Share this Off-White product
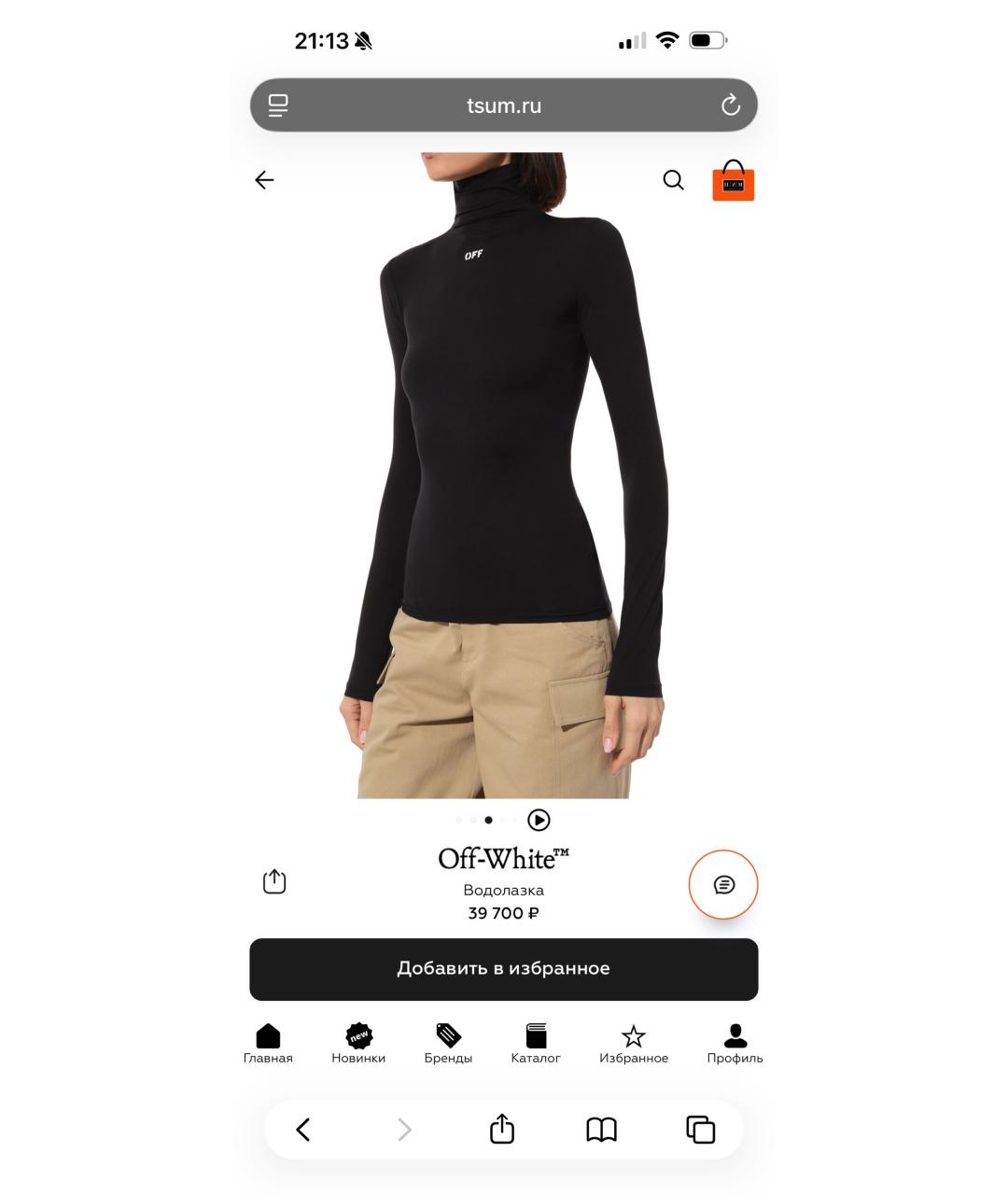The height and width of the screenshot is (1195, 1008). tap(274, 881)
